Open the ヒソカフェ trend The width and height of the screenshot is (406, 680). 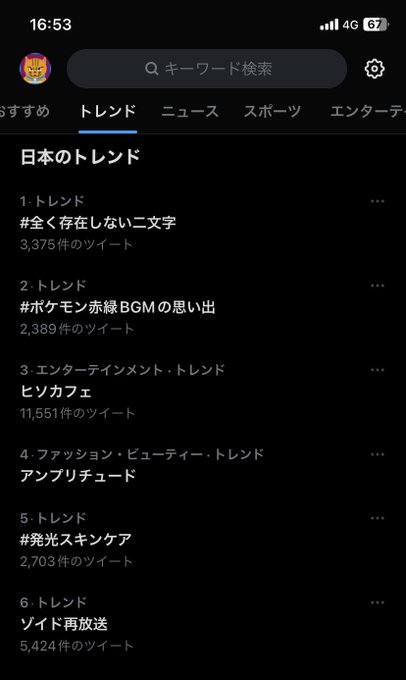pyautogui.click(x=203, y=392)
